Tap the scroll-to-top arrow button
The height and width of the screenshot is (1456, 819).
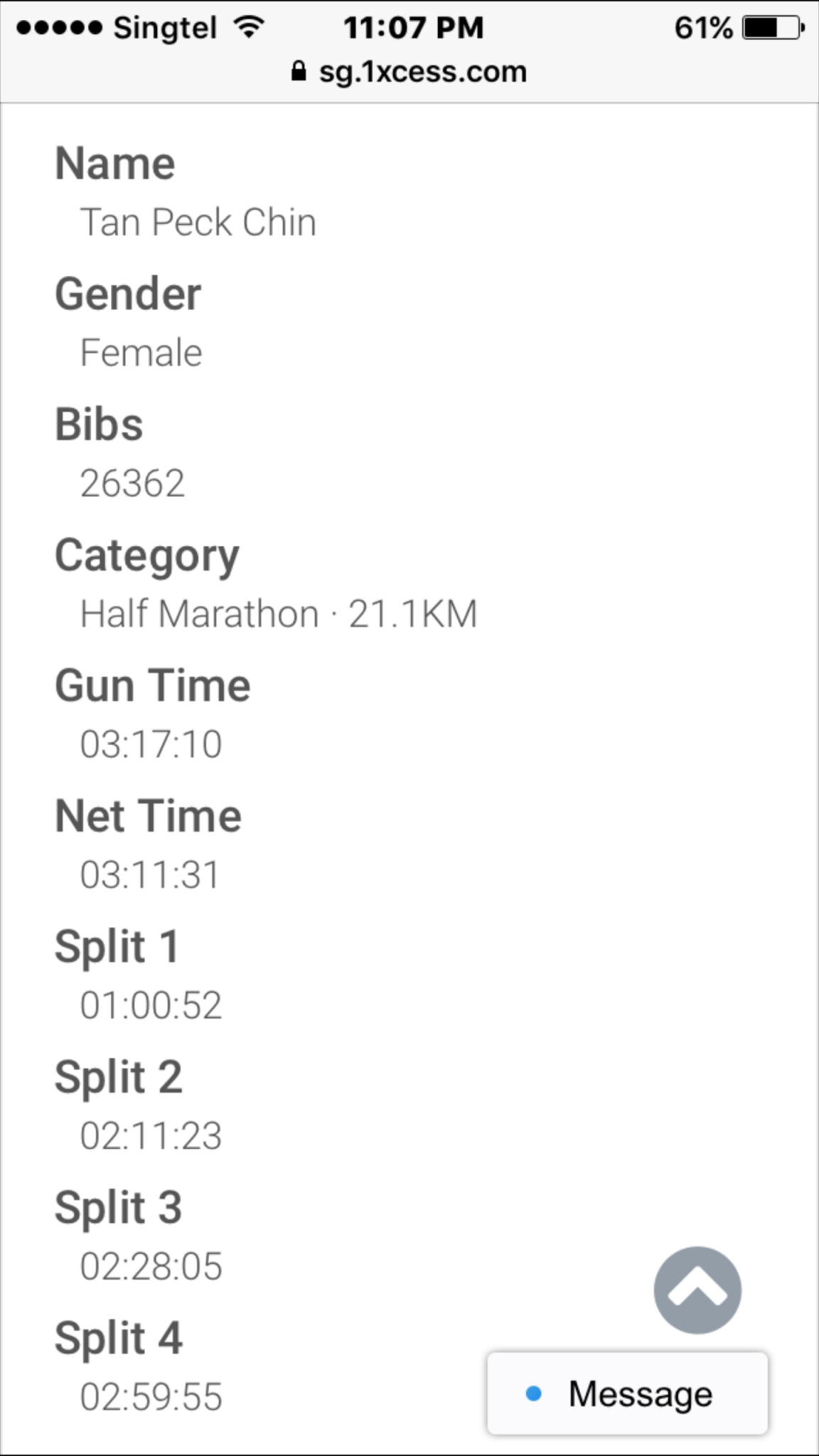coord(697,1290)
